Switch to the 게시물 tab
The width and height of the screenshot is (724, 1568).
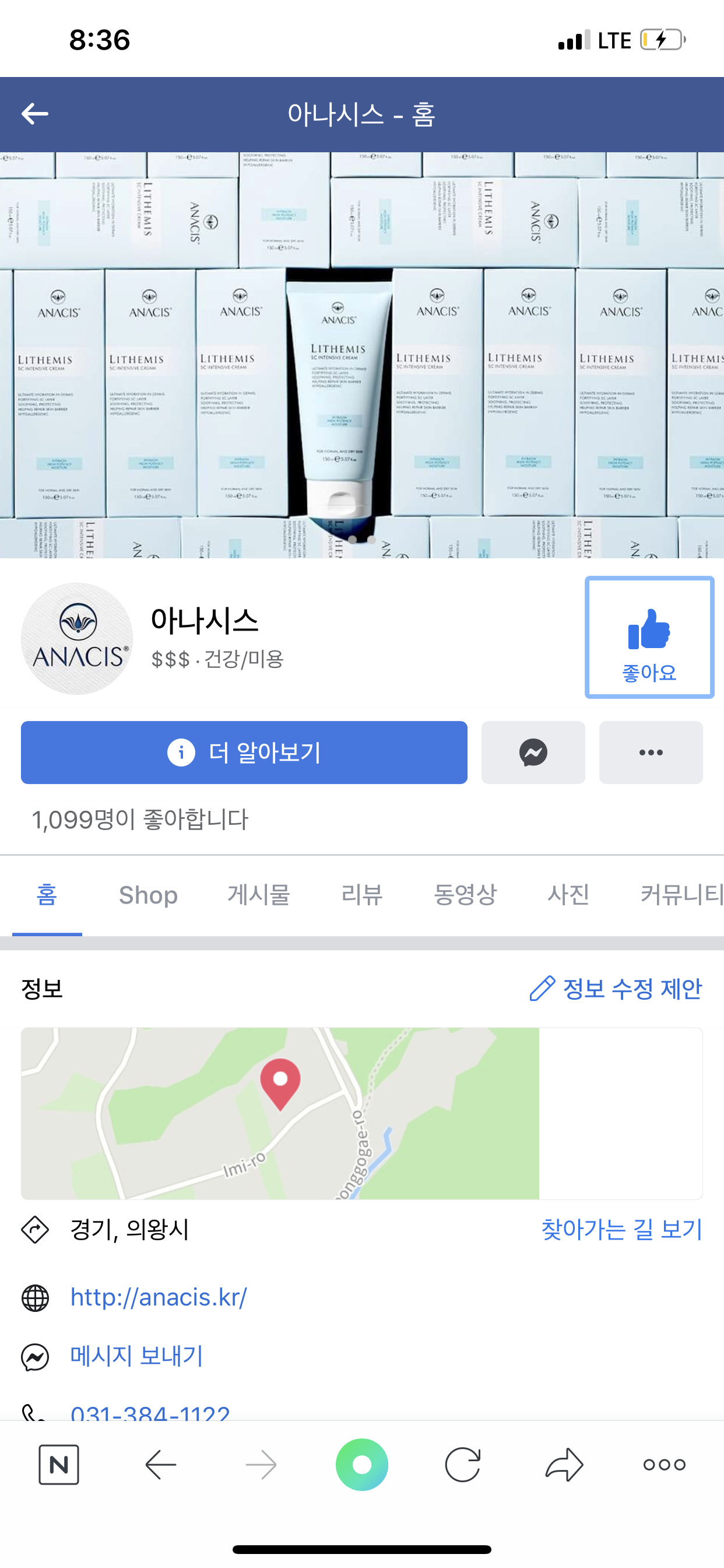click(259, 895)
